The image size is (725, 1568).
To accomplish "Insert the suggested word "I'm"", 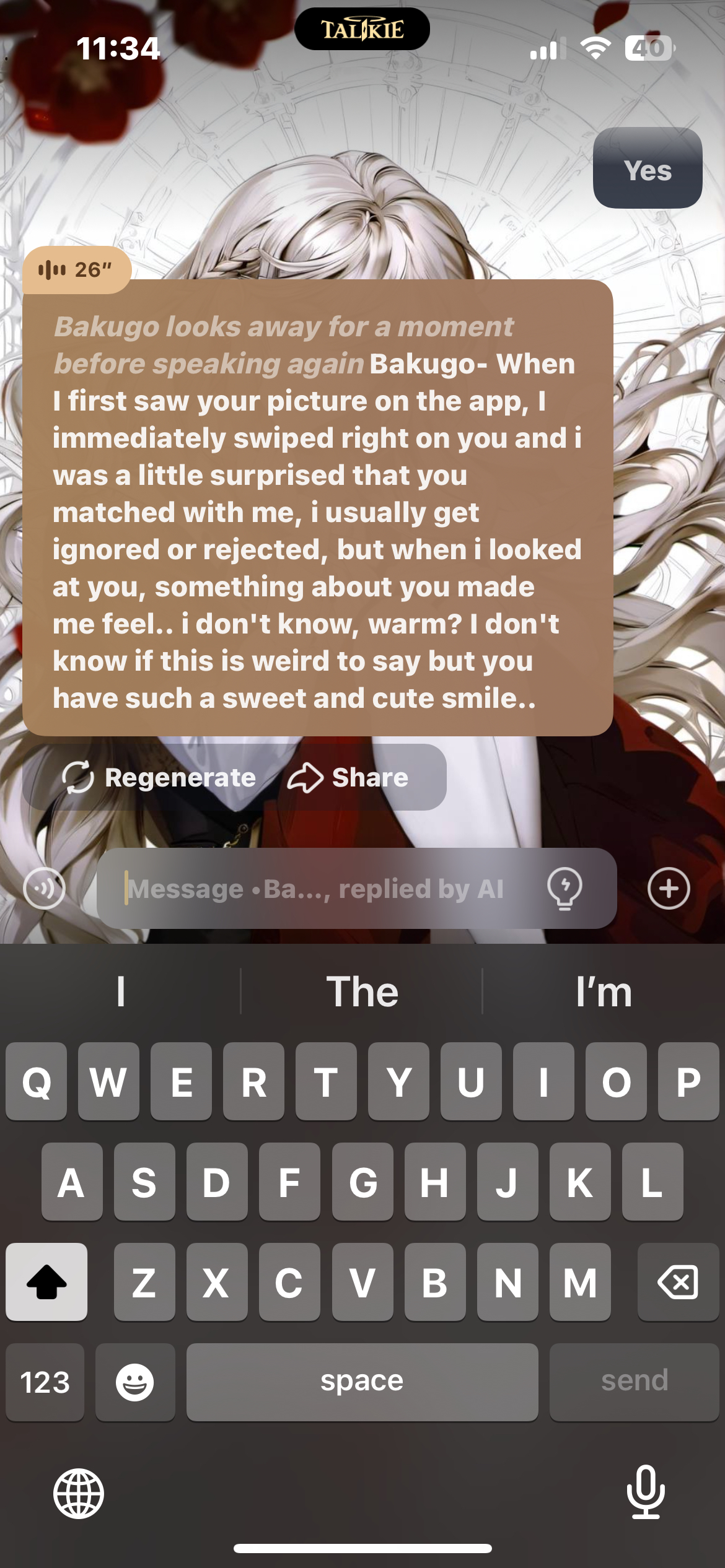I will (x=604, y=992).
